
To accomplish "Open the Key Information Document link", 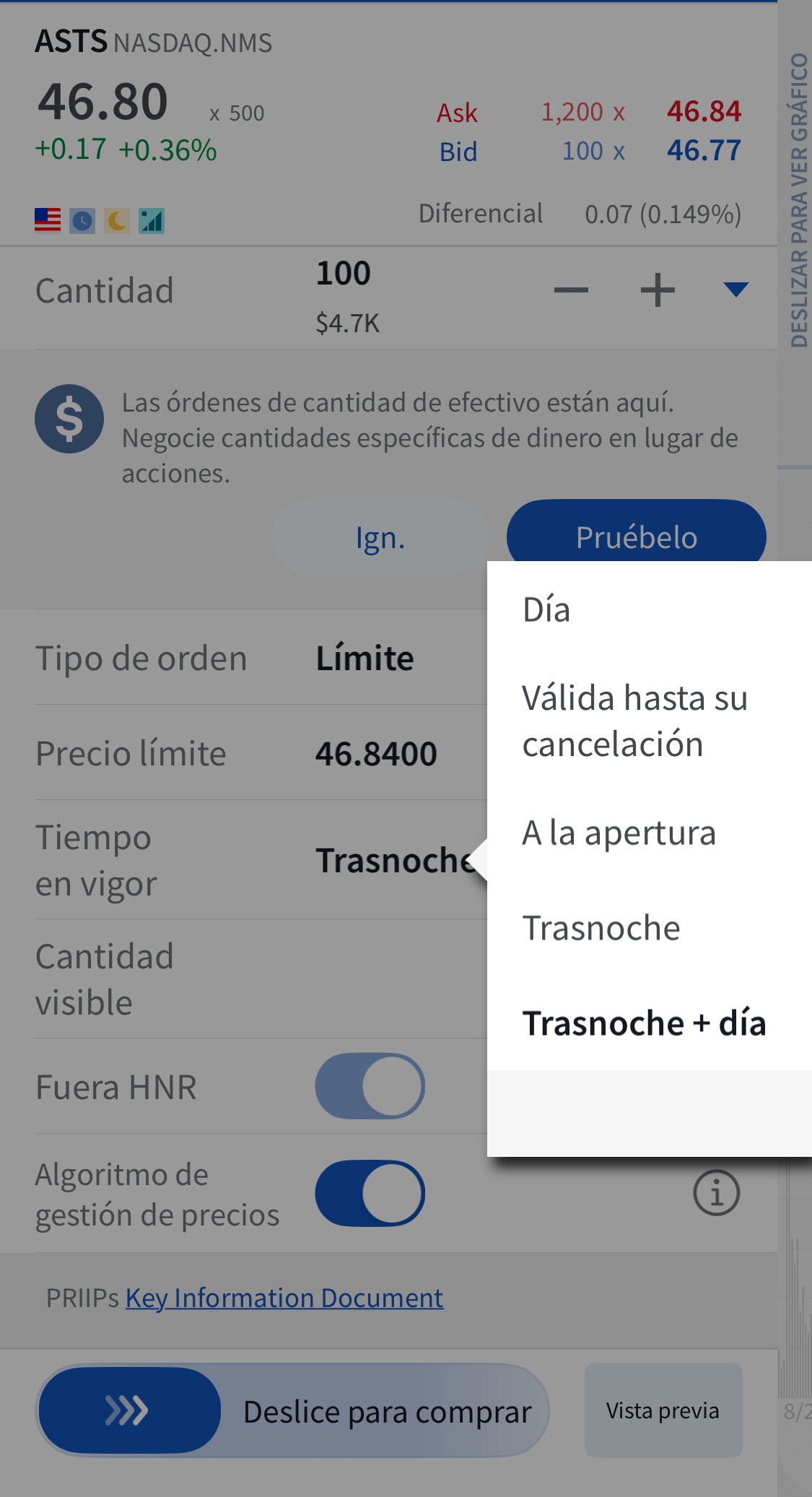I will [284, 1298].
